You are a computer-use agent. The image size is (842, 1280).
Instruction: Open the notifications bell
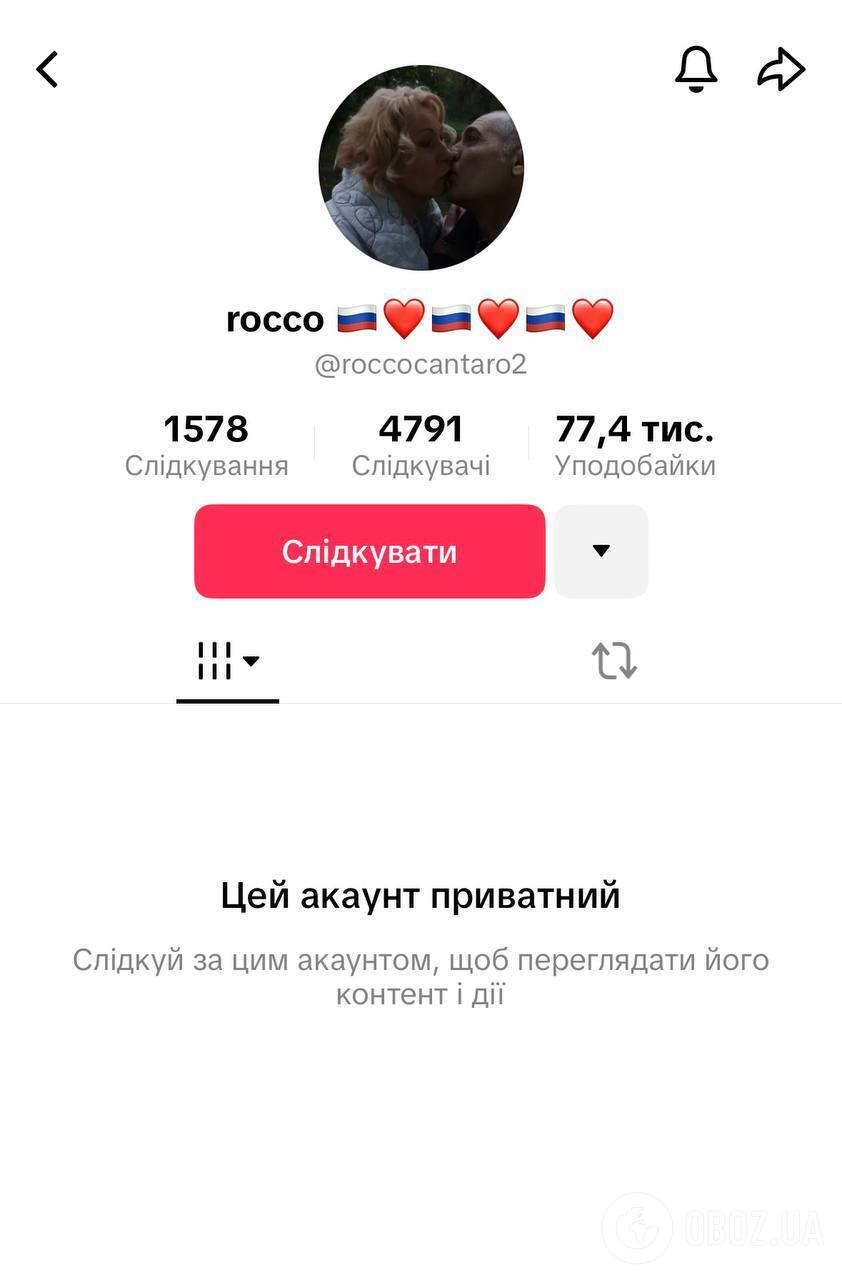click(x=696, y=70)
